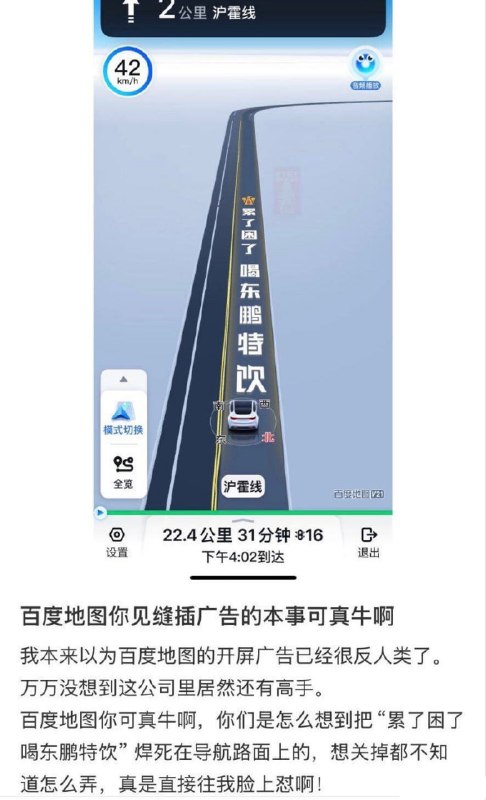Open the Baidu Maps navigation screenshot in the post
Screen dimensions: 486x800
243,293
